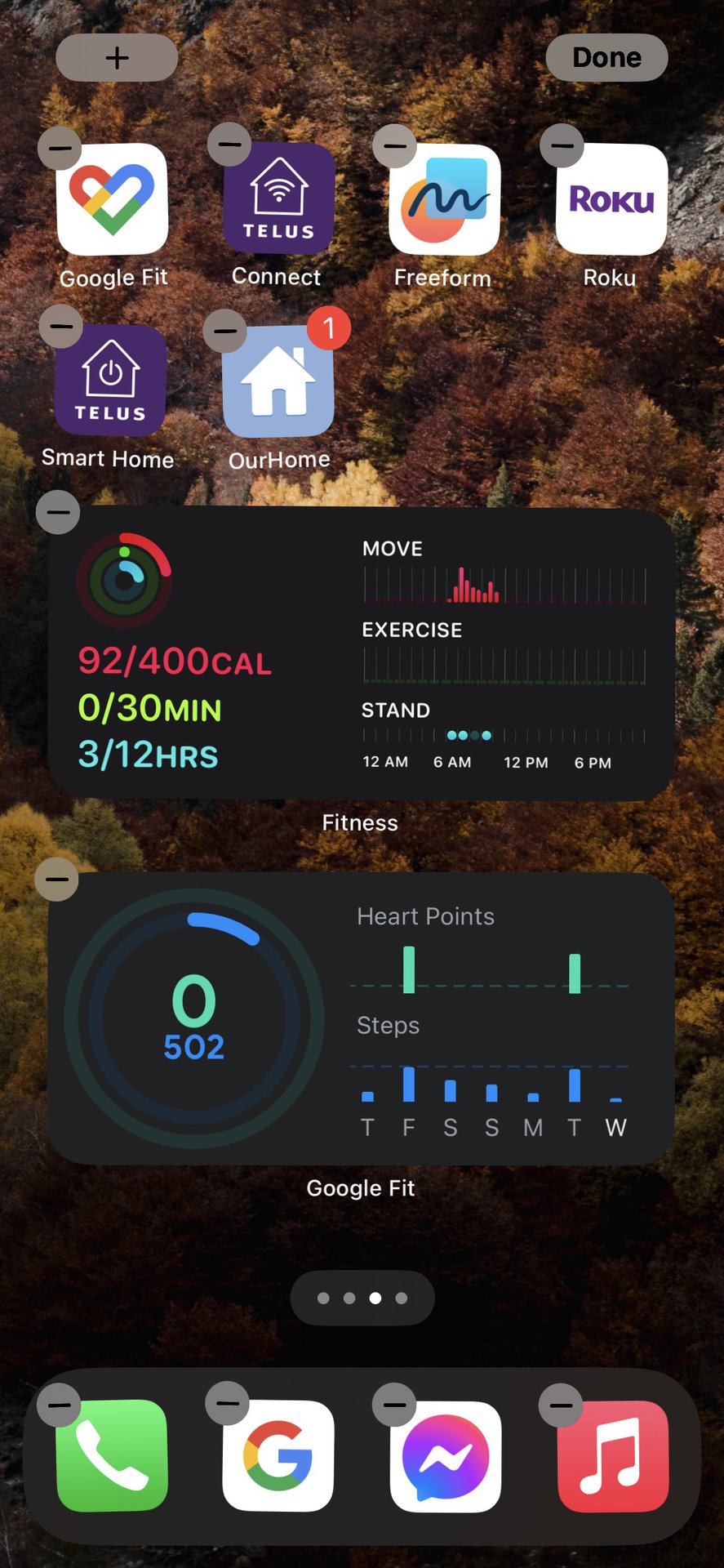Select the Messenger icon in the dock
Image resolution: width=724 pixels, height=1568 pixels.
pos(446,1457)
